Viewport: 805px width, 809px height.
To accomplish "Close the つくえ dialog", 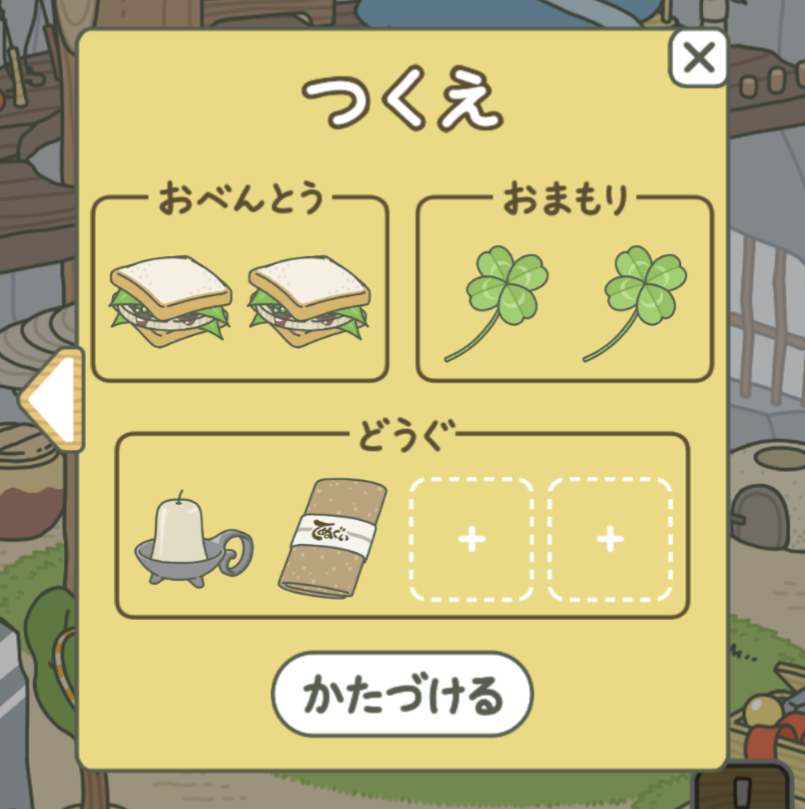I will [x=698, y=59].
